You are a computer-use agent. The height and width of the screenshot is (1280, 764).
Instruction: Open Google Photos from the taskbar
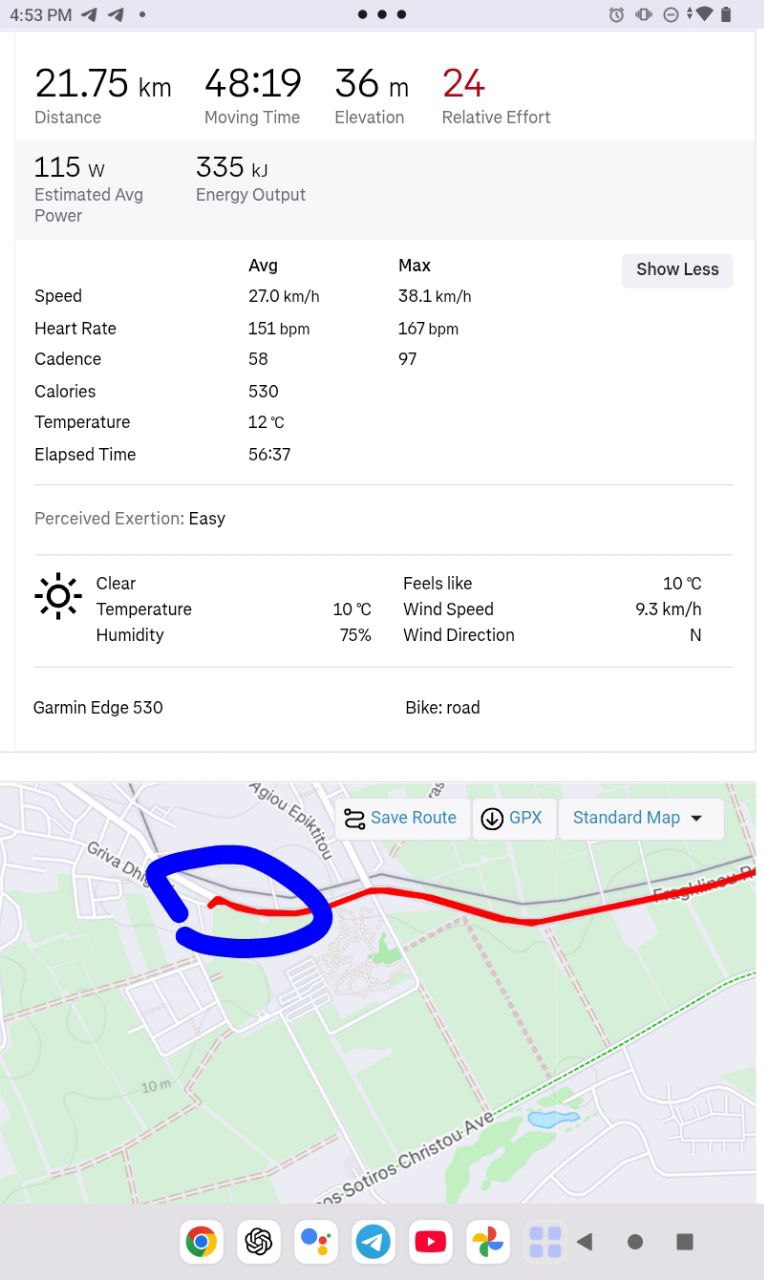488,1242
